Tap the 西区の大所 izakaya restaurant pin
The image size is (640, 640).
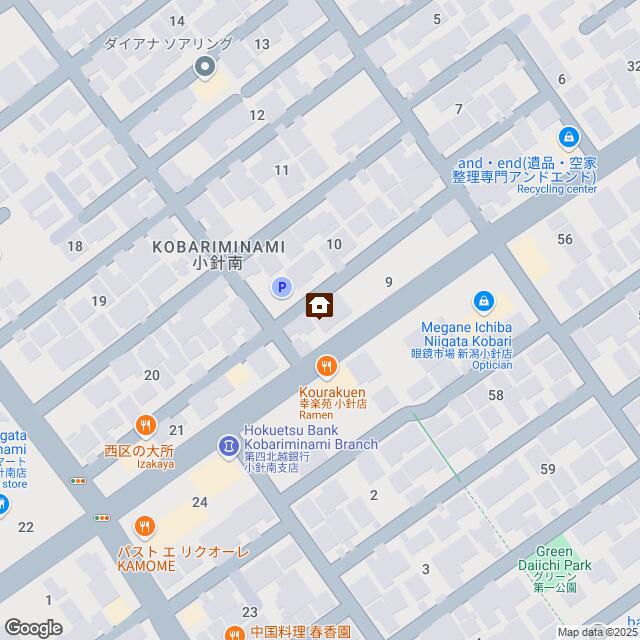146,425
